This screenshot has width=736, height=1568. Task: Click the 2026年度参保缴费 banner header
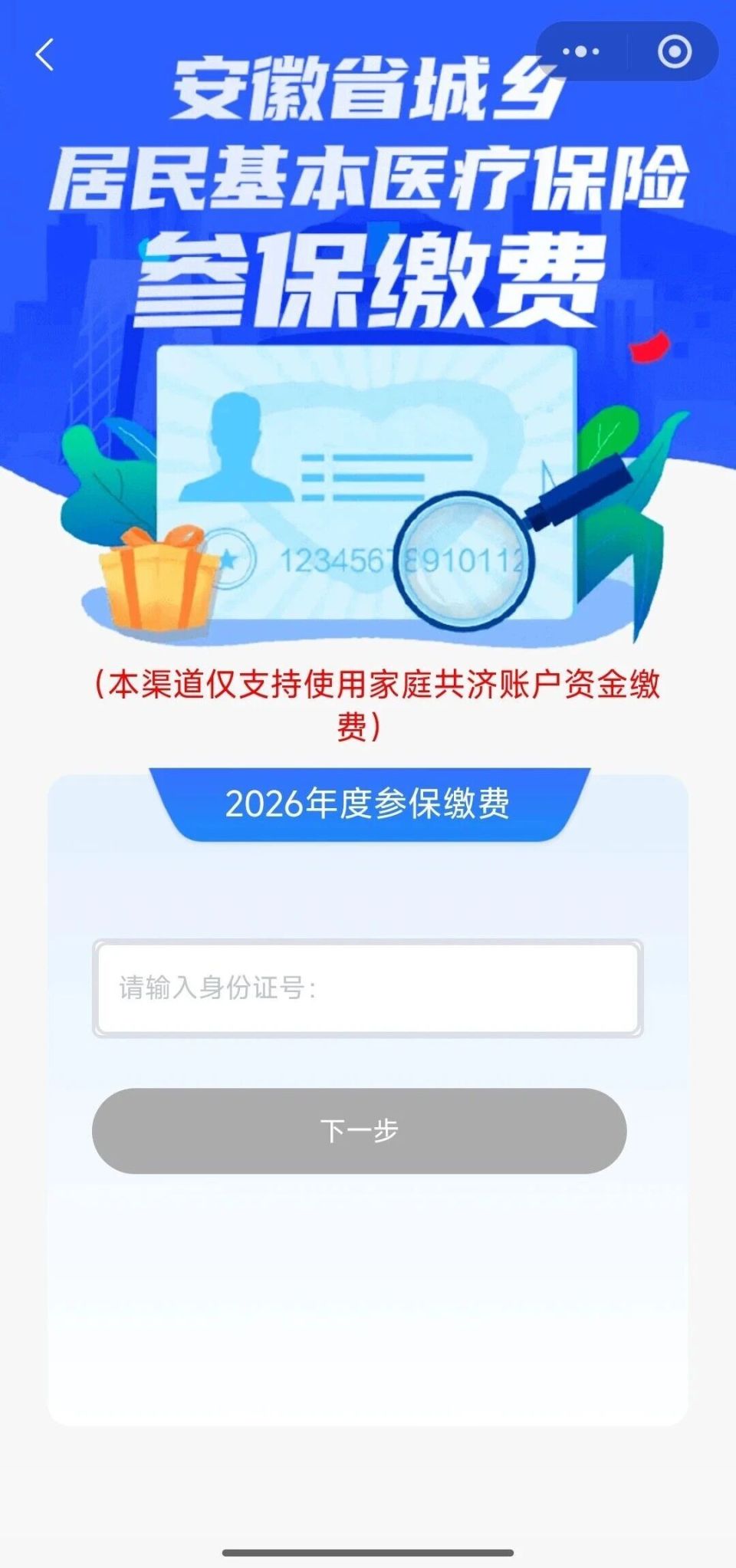tap(368, 801)
